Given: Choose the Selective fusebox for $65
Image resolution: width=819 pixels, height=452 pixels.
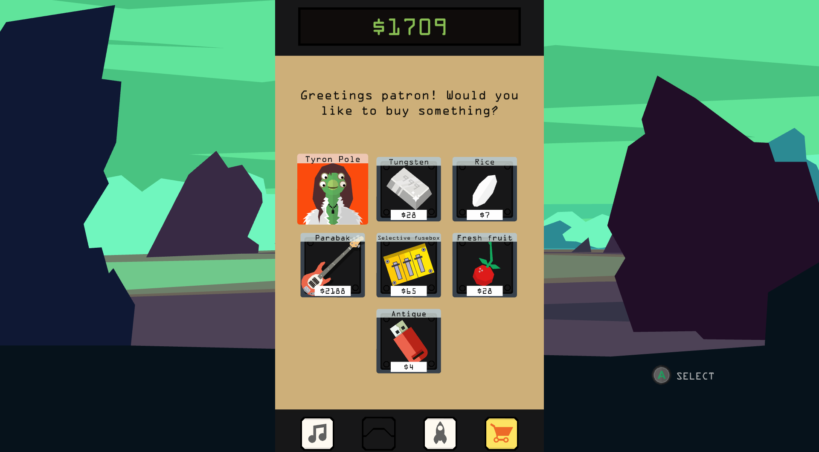Looking at the screenshot, I should click(x=409, y=266).
